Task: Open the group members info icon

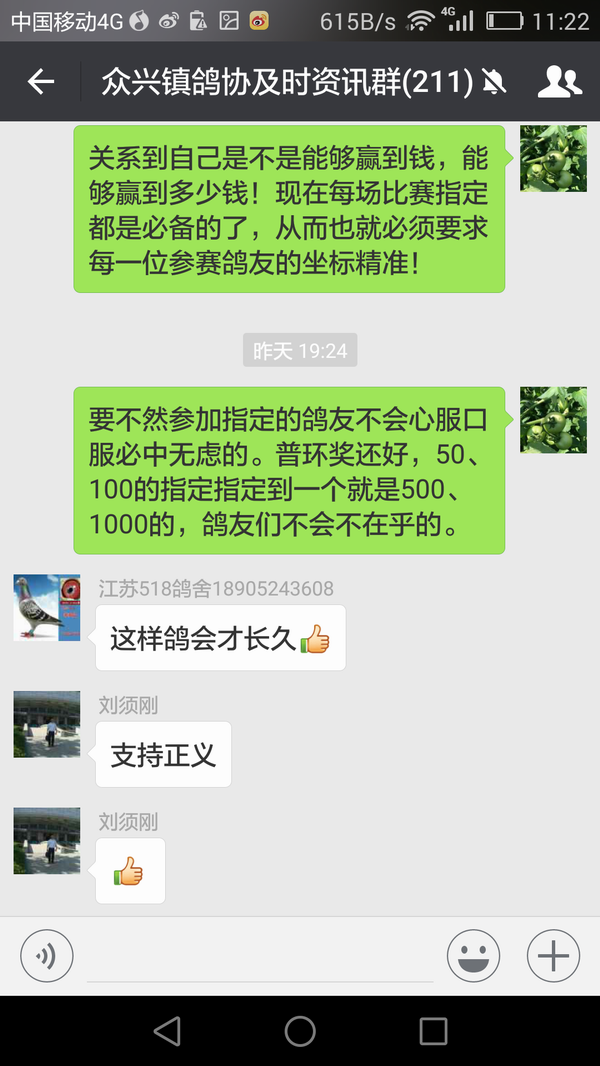Action: tap(559, 82)
